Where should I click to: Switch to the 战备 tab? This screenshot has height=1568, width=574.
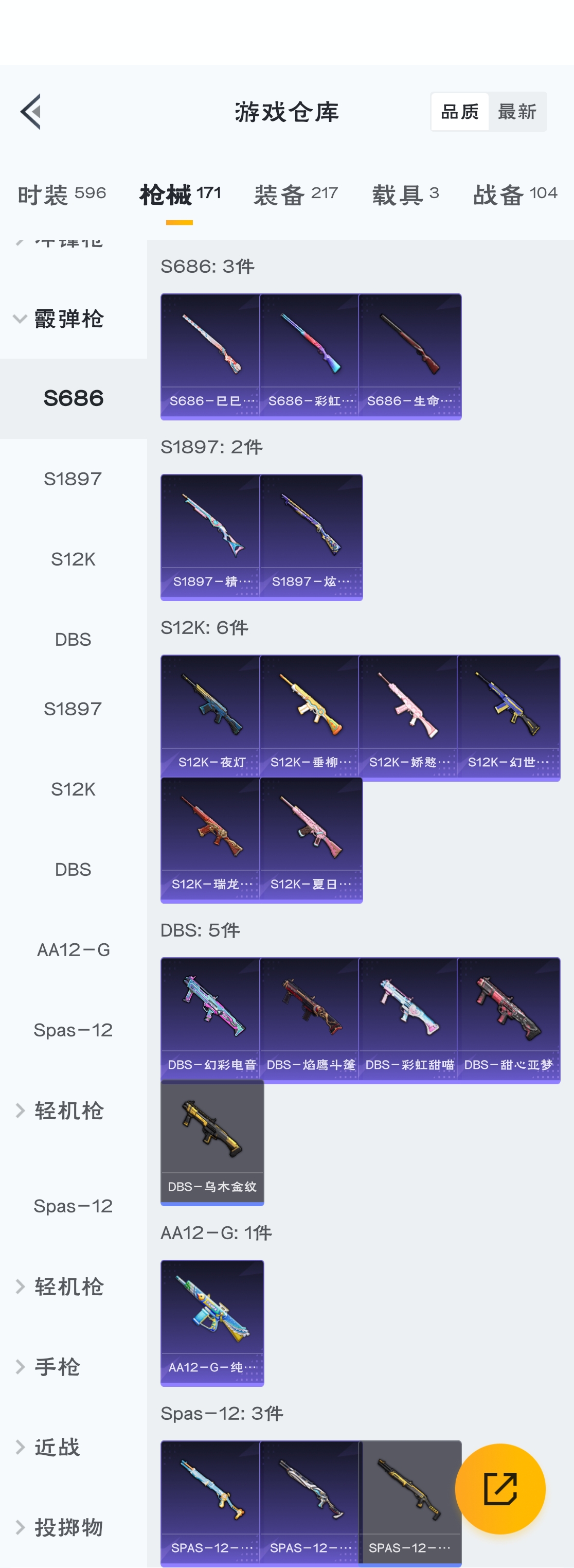(x=514, y=195)
